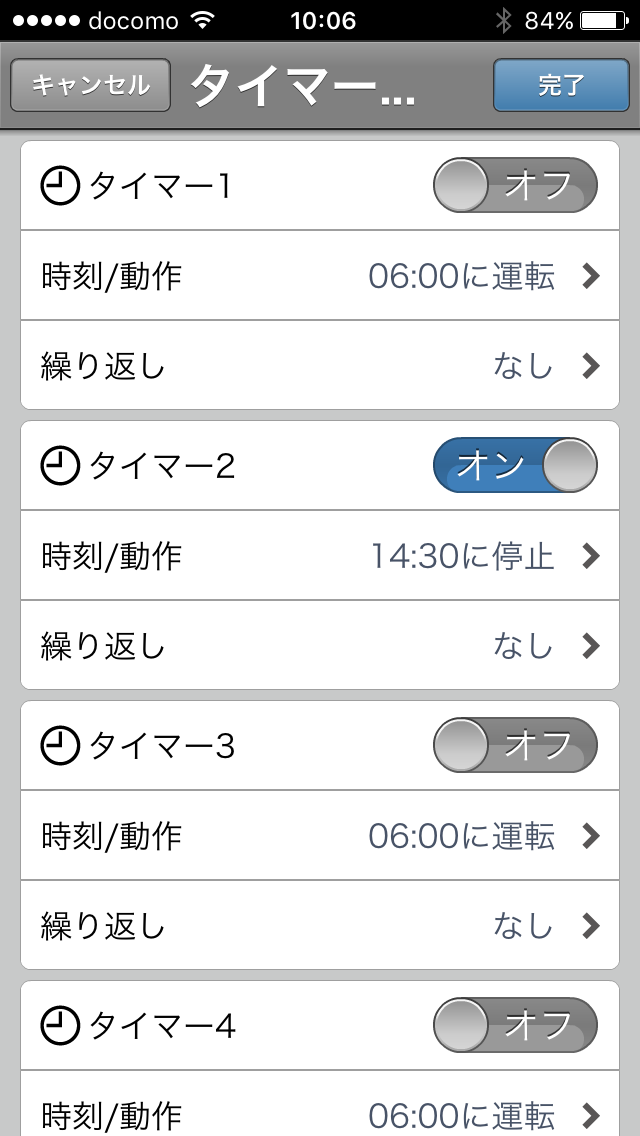
Task: Confirm with the 完了 button
Action: (561, 85)
